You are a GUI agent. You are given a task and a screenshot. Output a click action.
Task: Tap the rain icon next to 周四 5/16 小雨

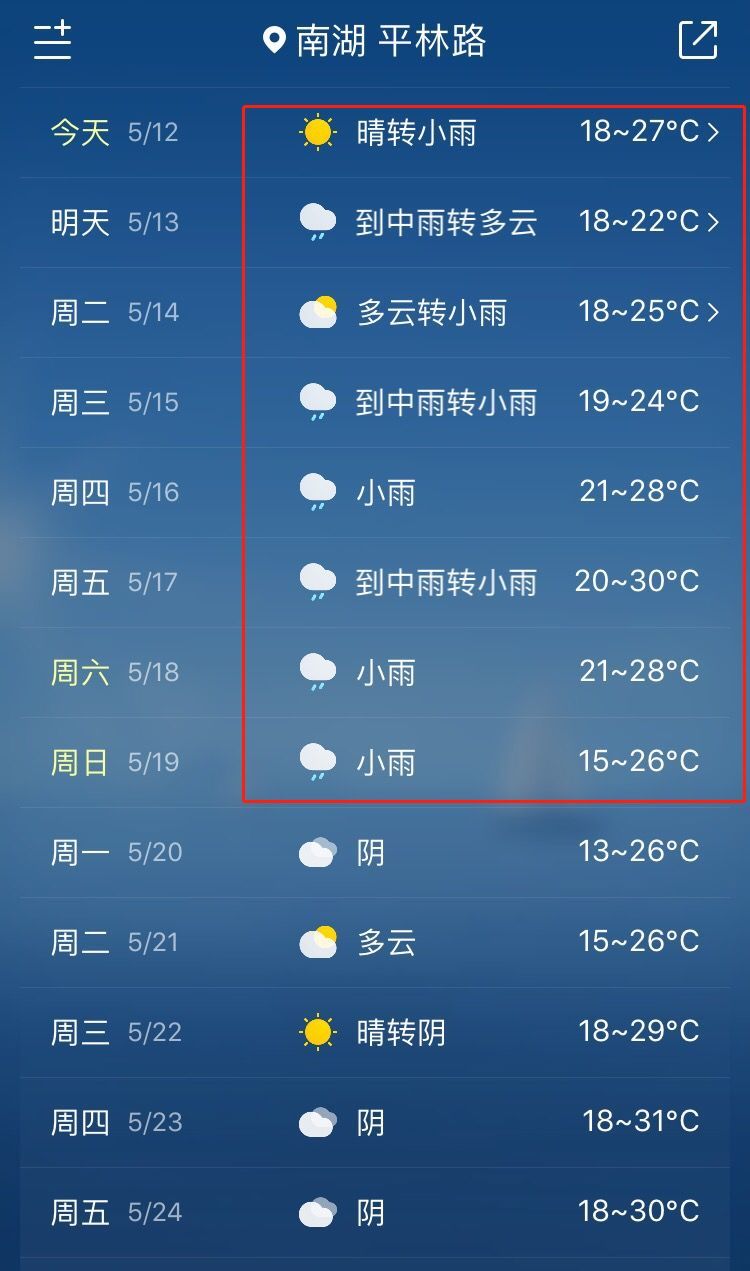point(317,491)
